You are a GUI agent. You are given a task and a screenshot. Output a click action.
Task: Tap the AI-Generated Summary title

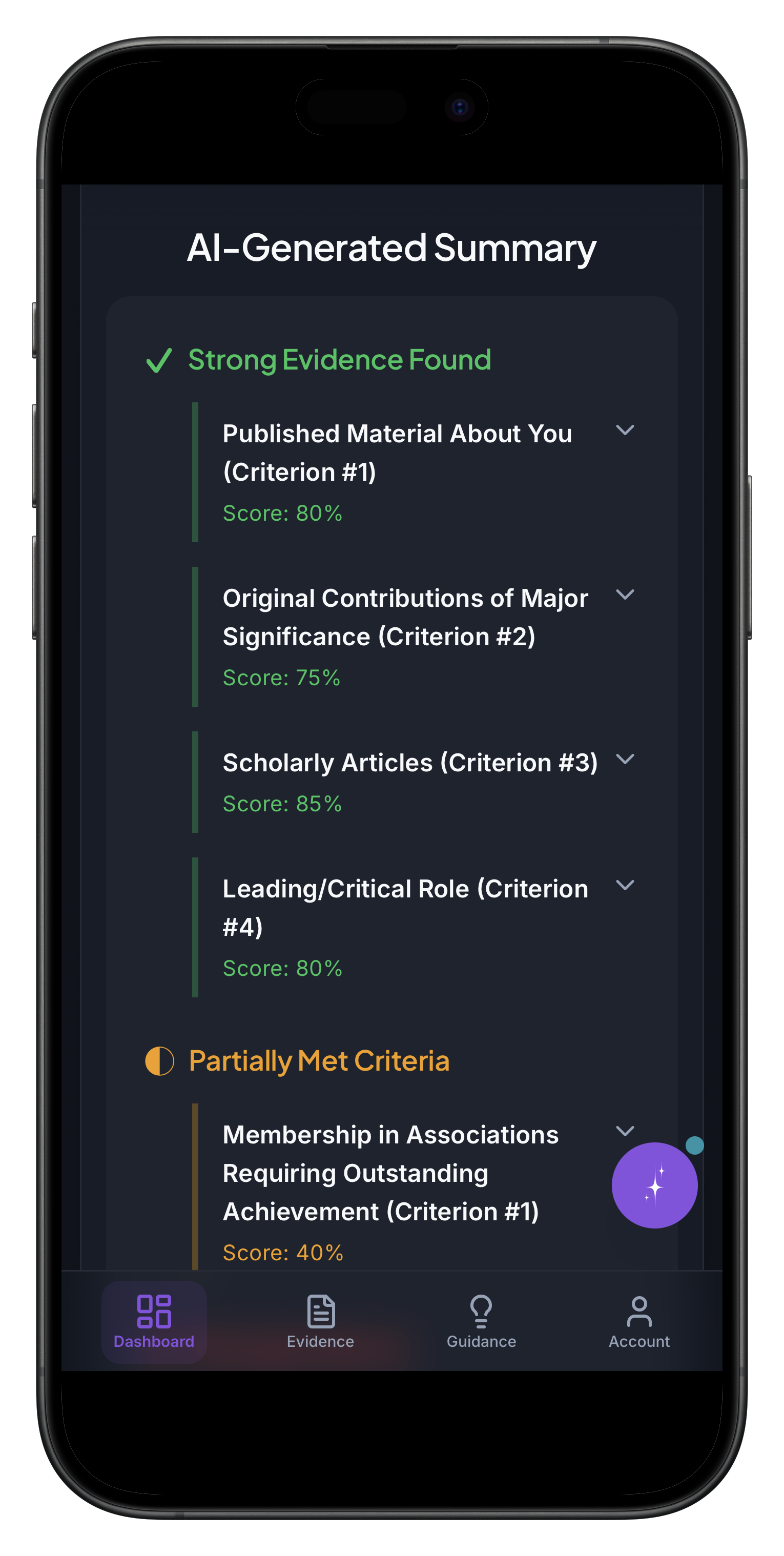pyautogui.click(x=391, y=248)
